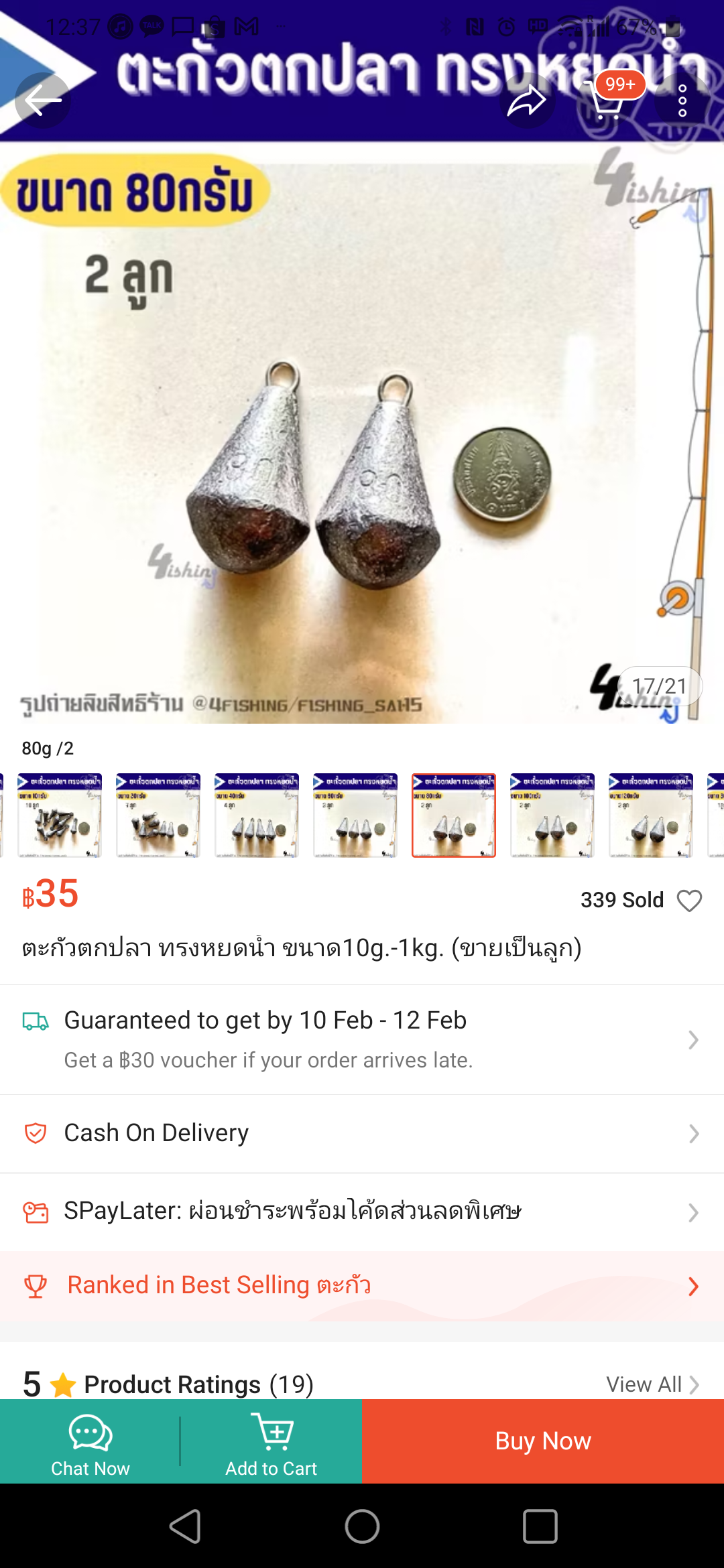Add to Cart
Screen dimensions: 724x1568
[x=271, y=1441]
